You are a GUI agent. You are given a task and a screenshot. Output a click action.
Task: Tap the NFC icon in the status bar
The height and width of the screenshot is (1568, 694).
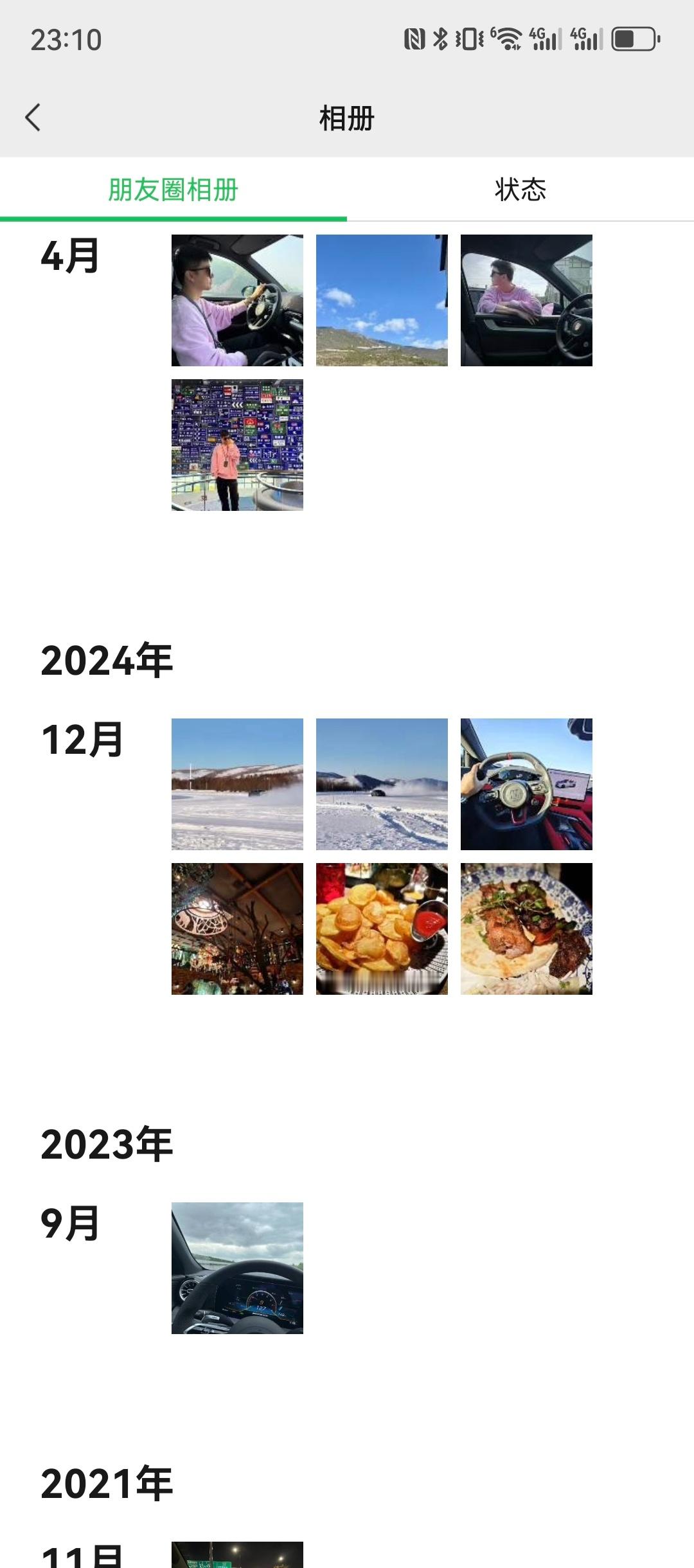pyautogui.click(x=415, y=39)
